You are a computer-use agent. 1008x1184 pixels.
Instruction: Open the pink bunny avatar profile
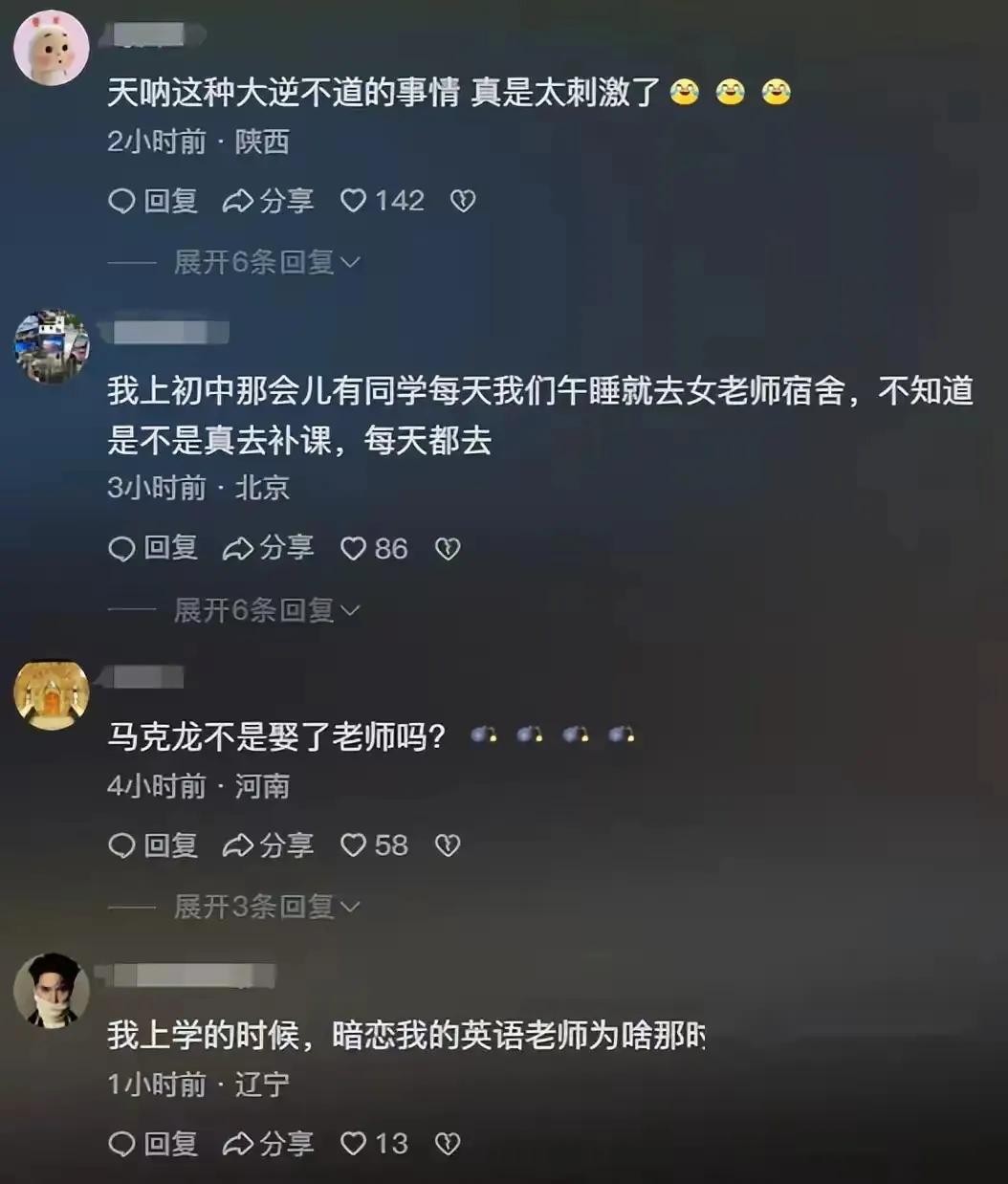52,48
